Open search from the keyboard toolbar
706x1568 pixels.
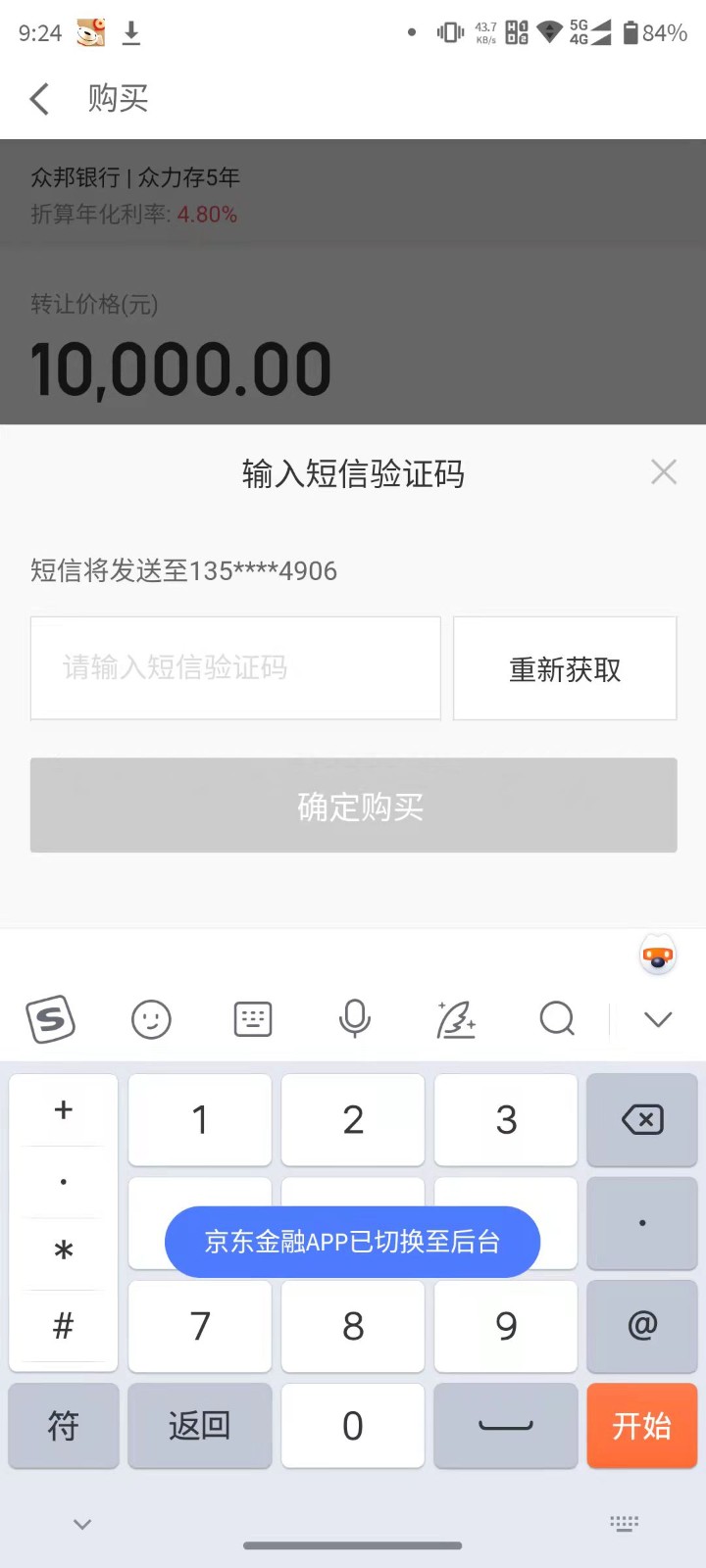pos(557,1019)
